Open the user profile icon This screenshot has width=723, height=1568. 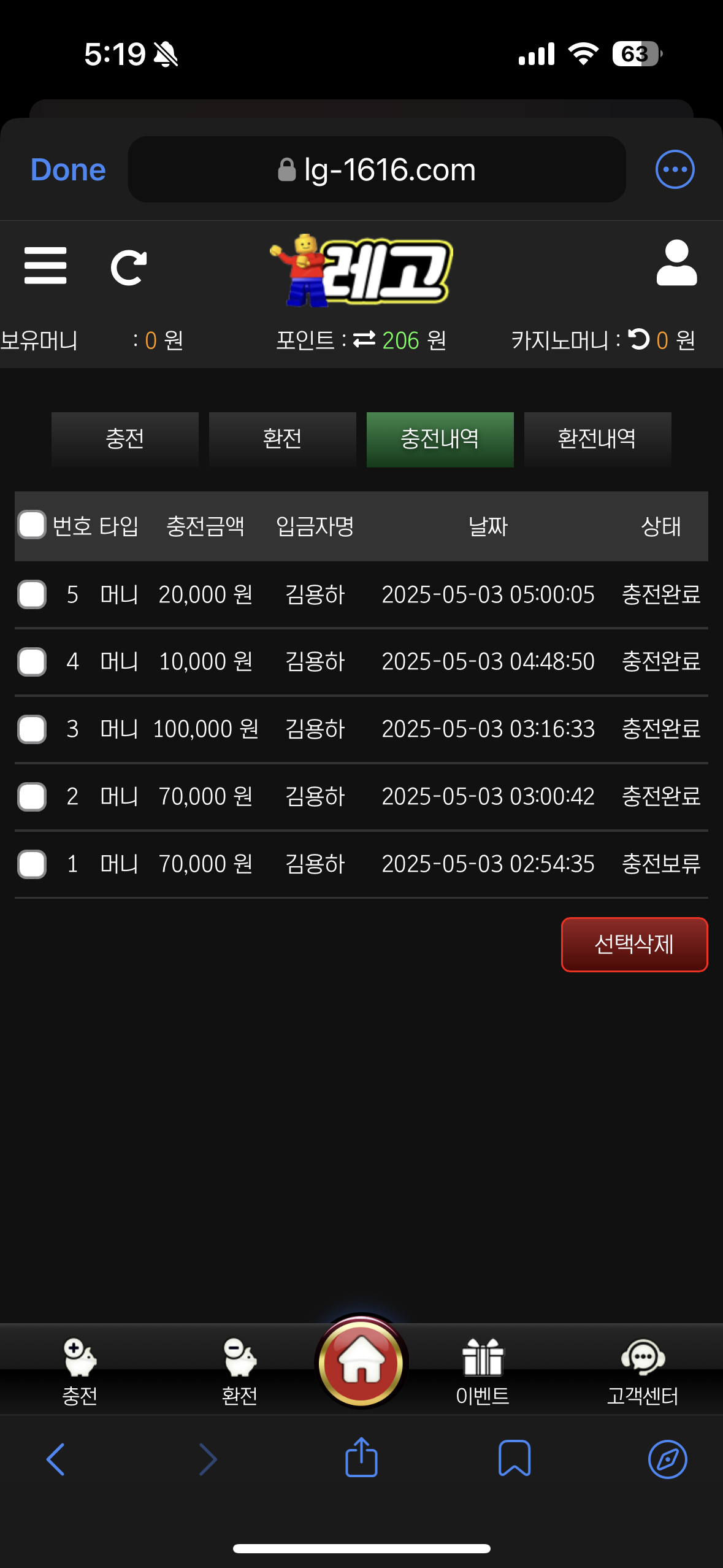[676, 263]
